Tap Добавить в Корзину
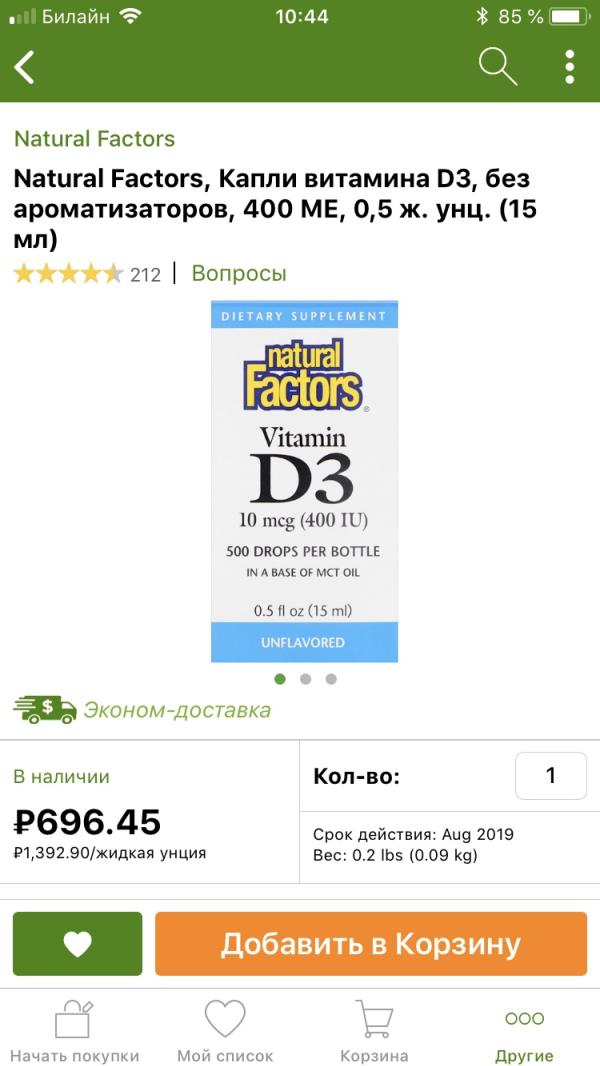This screenshot has height=1066, width=600. pyautogui.click(x=371, y=943)
